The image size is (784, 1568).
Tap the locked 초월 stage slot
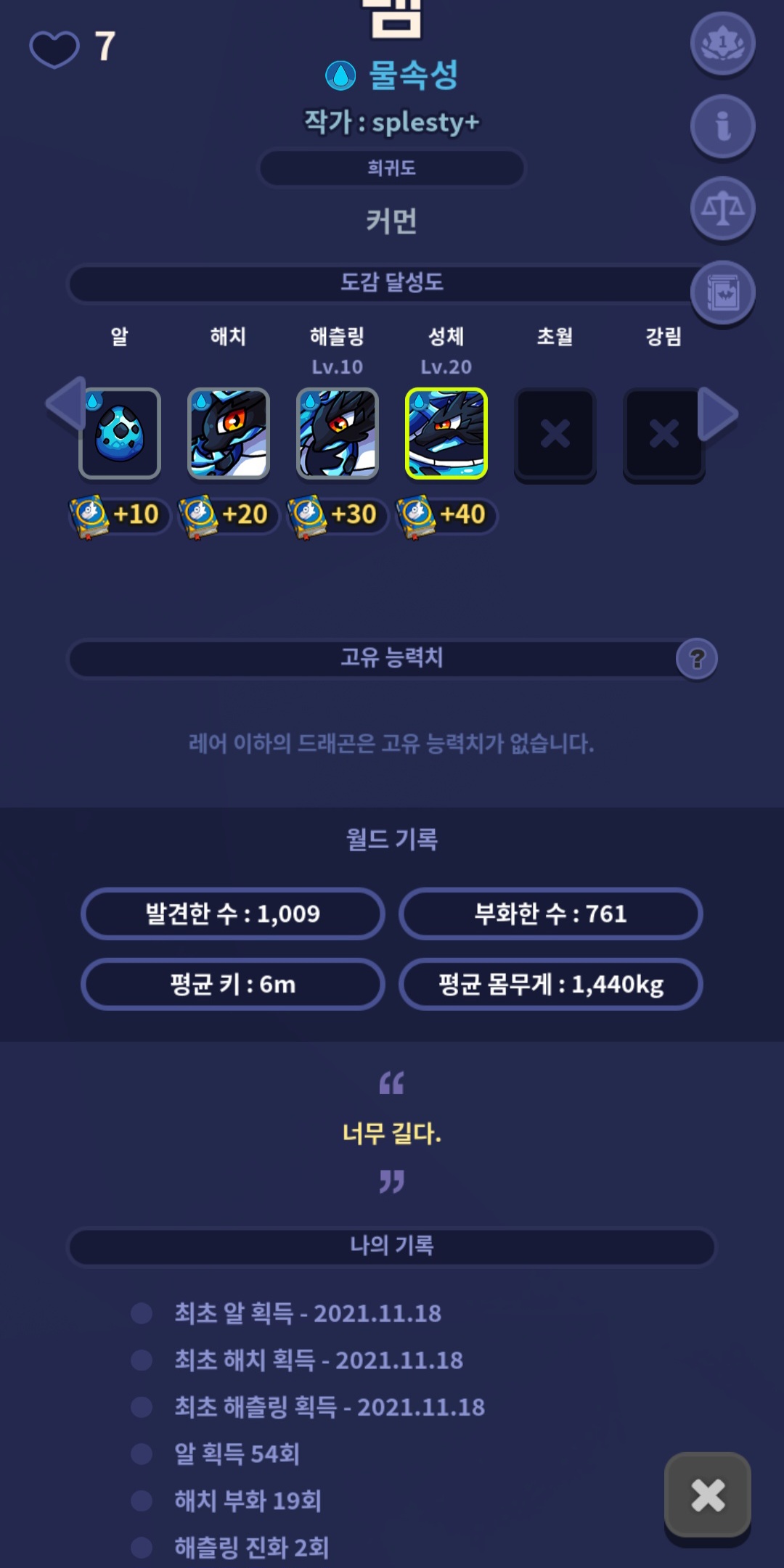tap(555, 434)
